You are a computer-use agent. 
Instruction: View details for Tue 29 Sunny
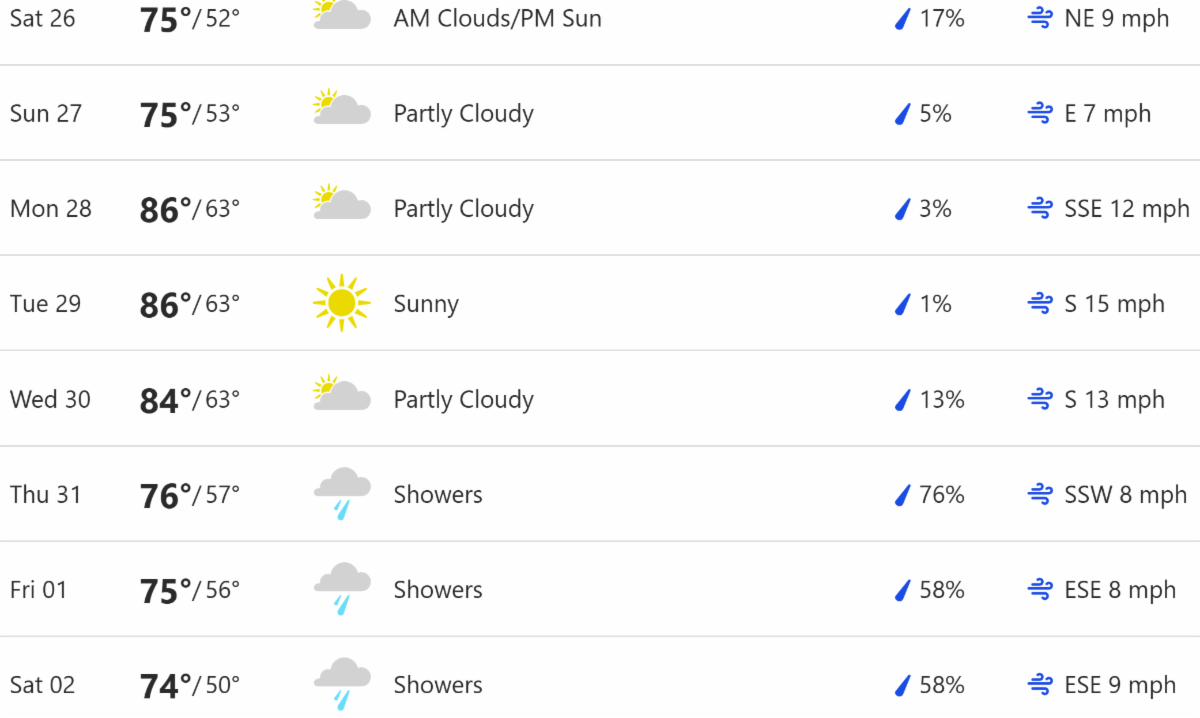click(x=600, y=303)
